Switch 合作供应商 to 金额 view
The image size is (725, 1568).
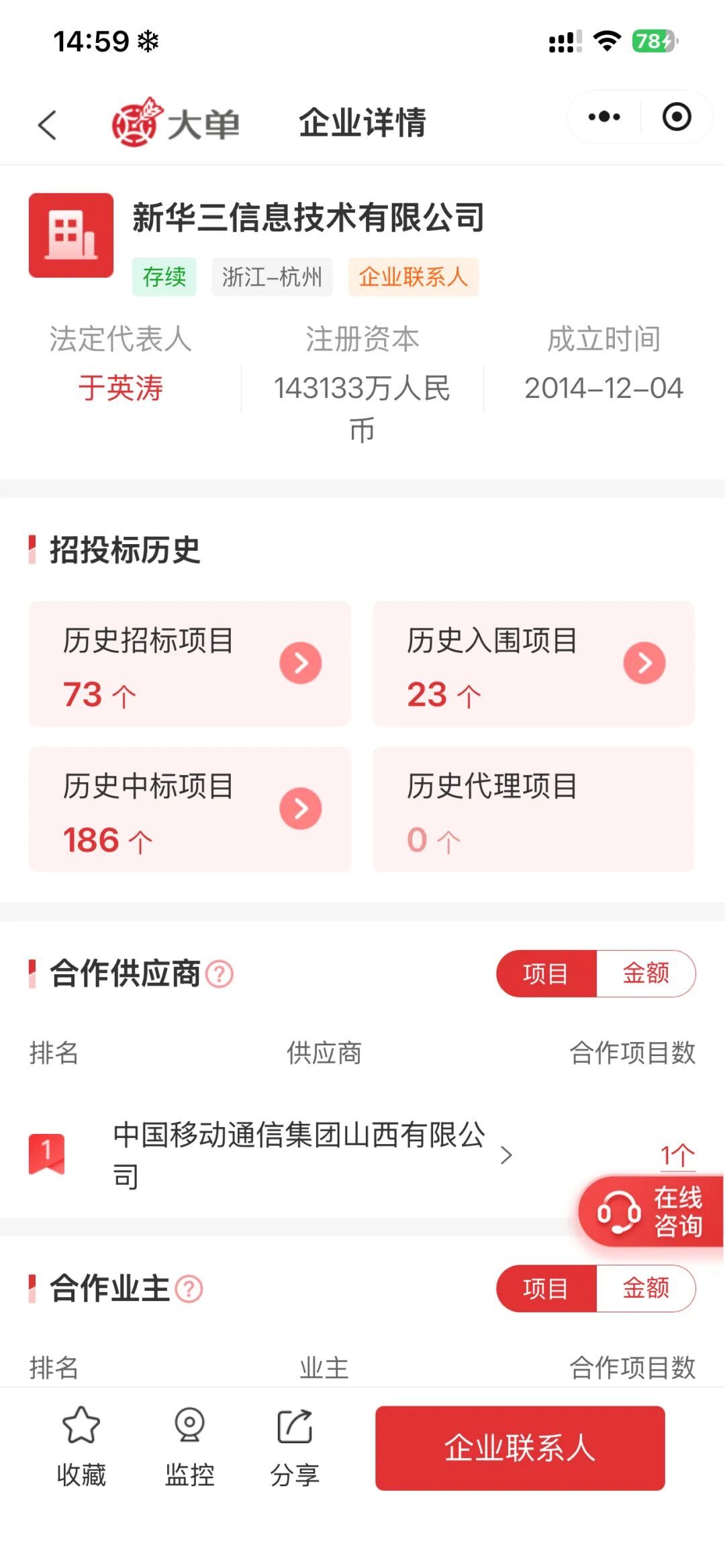[x=646, y=974]
